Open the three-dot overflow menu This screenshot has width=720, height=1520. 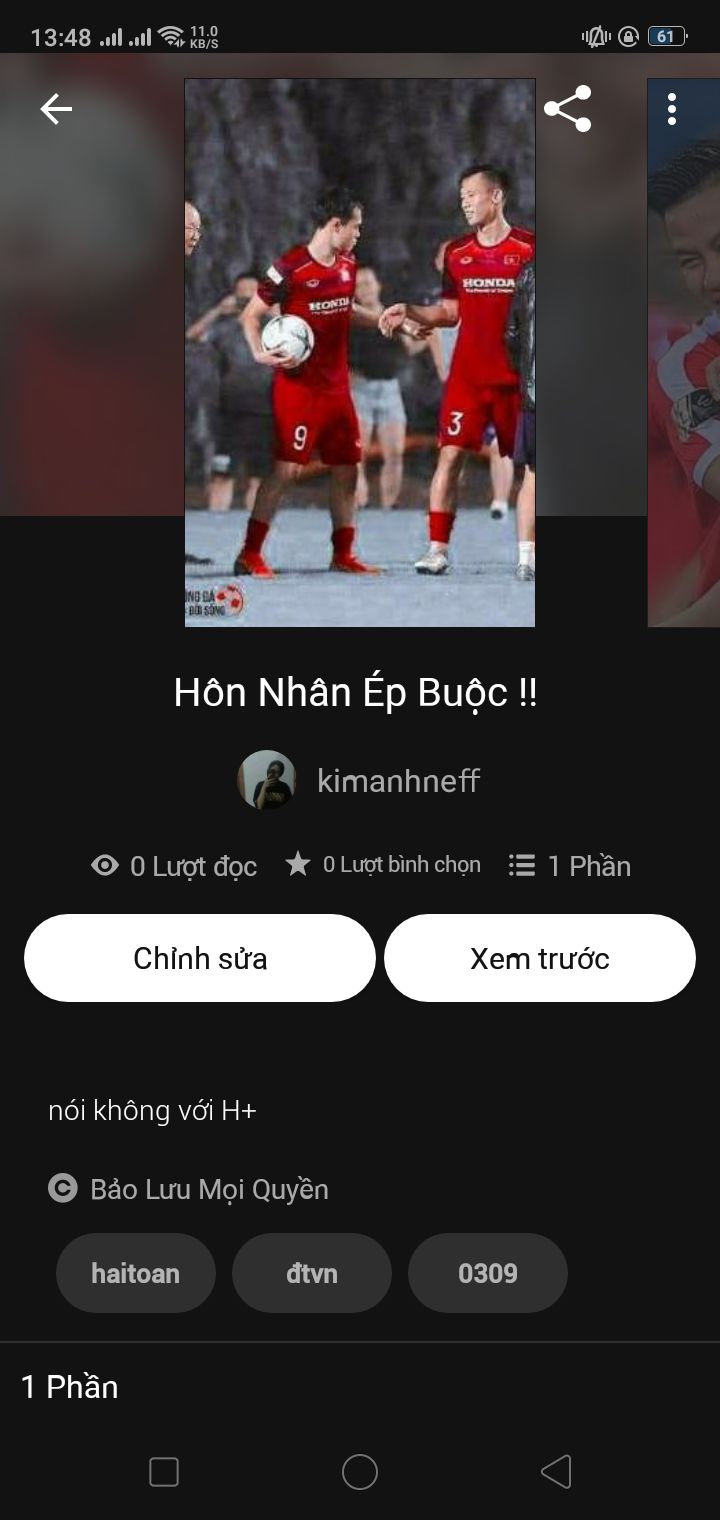(672, 109)
